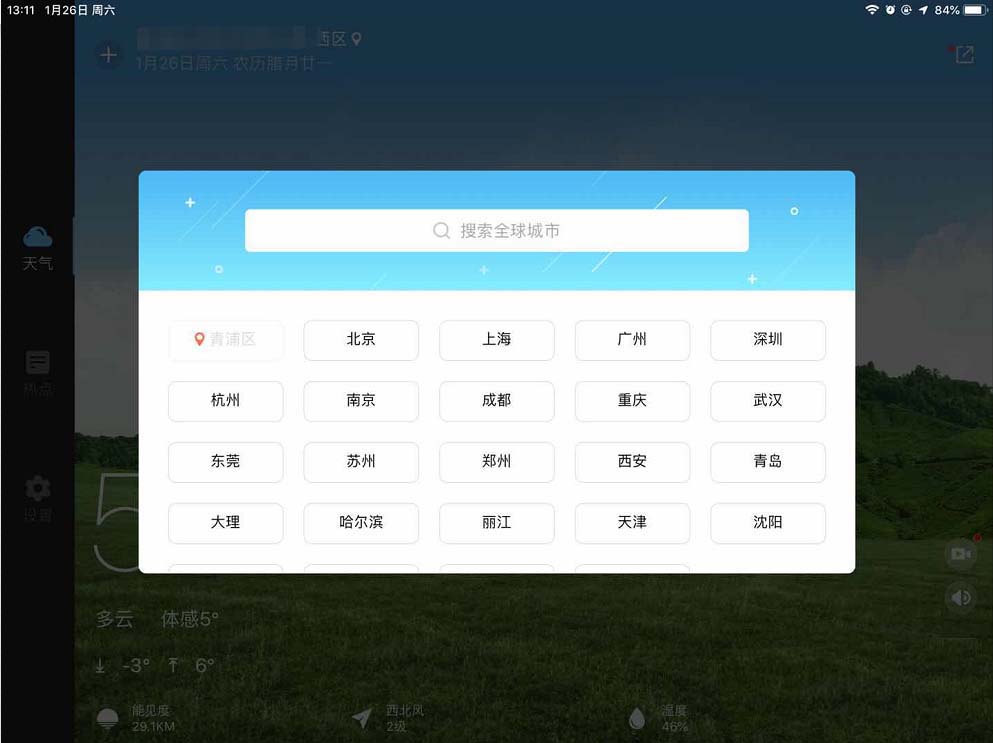Select 大理 city
This screenshot has height=743, width=993.
(x=225, y=523)
